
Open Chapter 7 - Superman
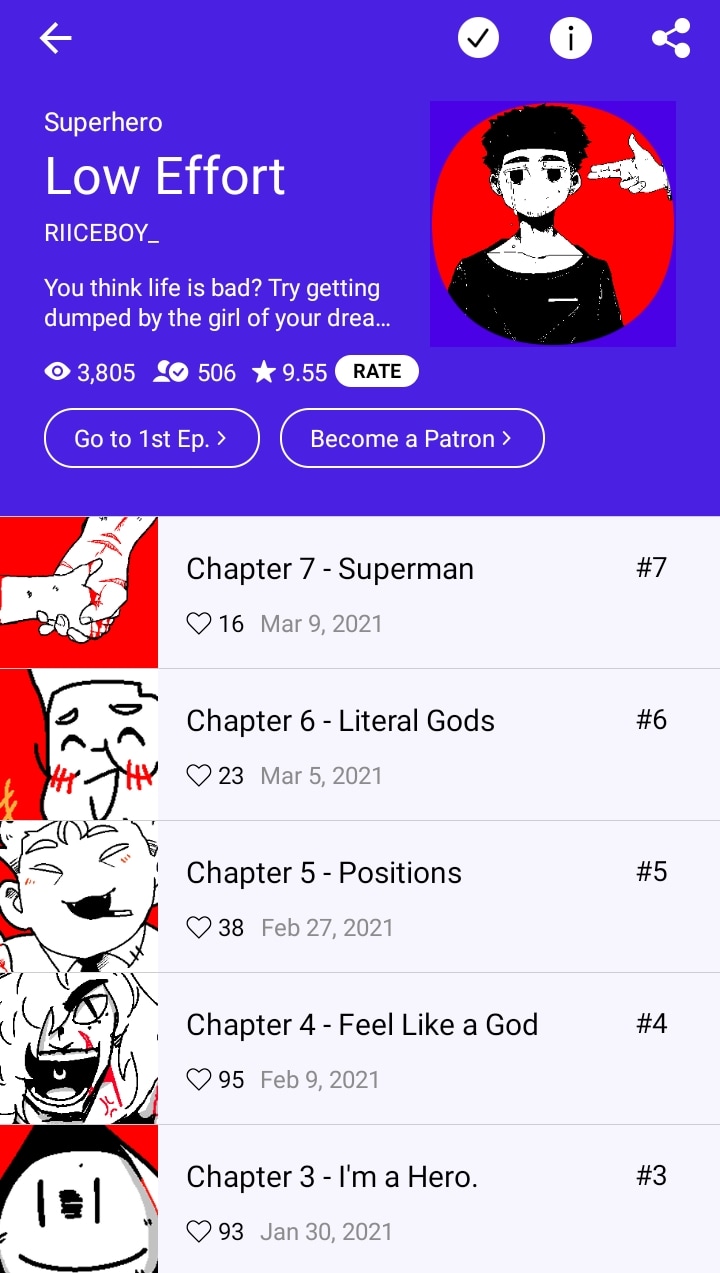360,592
